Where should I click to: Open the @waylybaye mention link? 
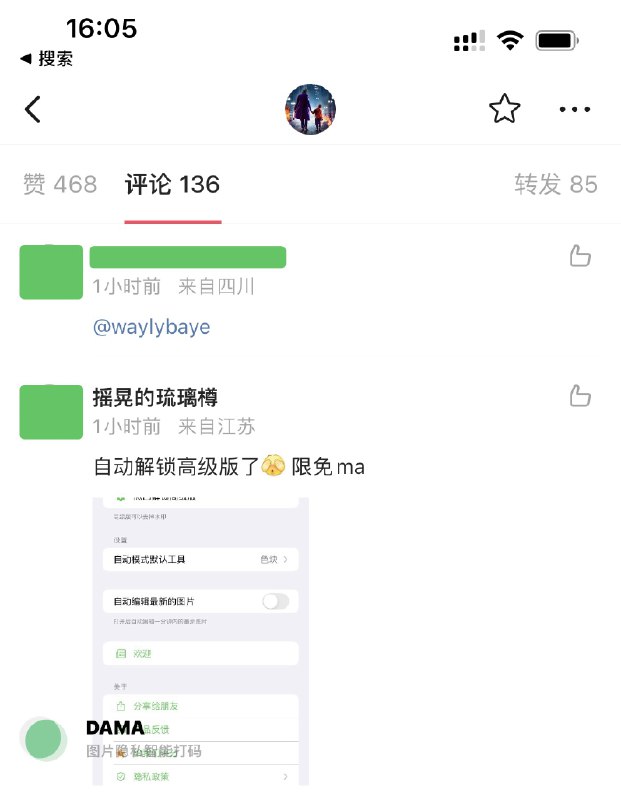pos(151,327)
